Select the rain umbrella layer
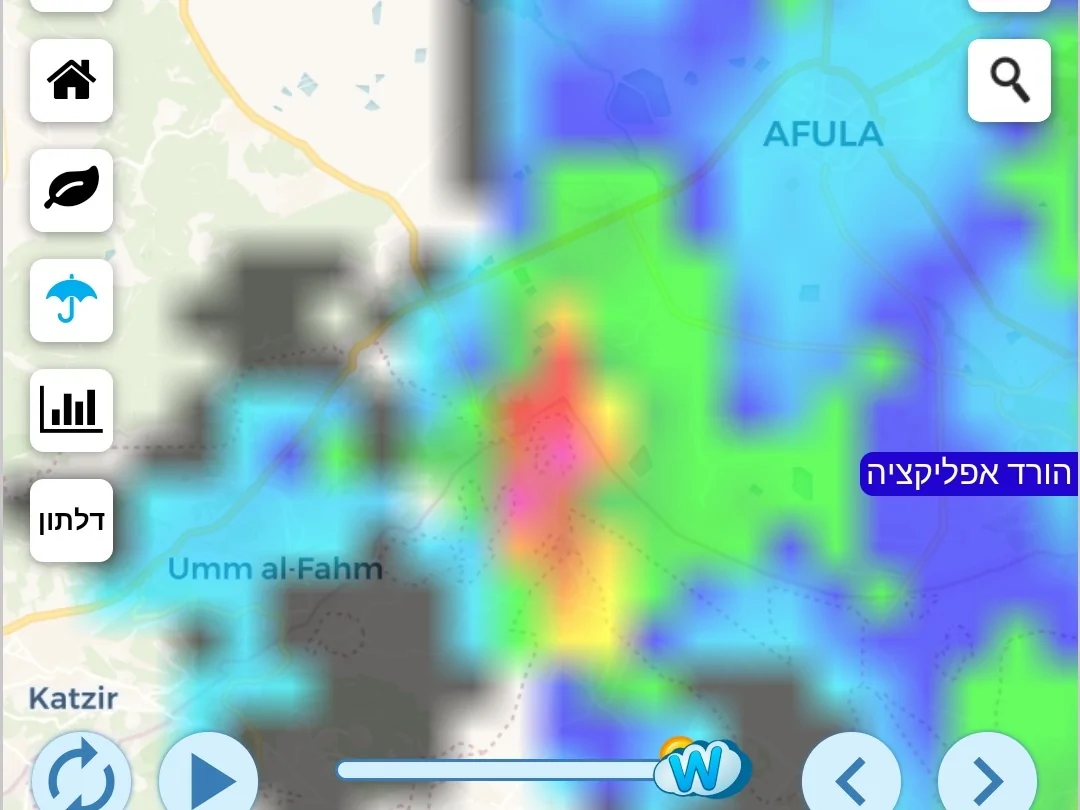Image resolution: width=1080 pixels, height=810 pixels. (71, 300)
